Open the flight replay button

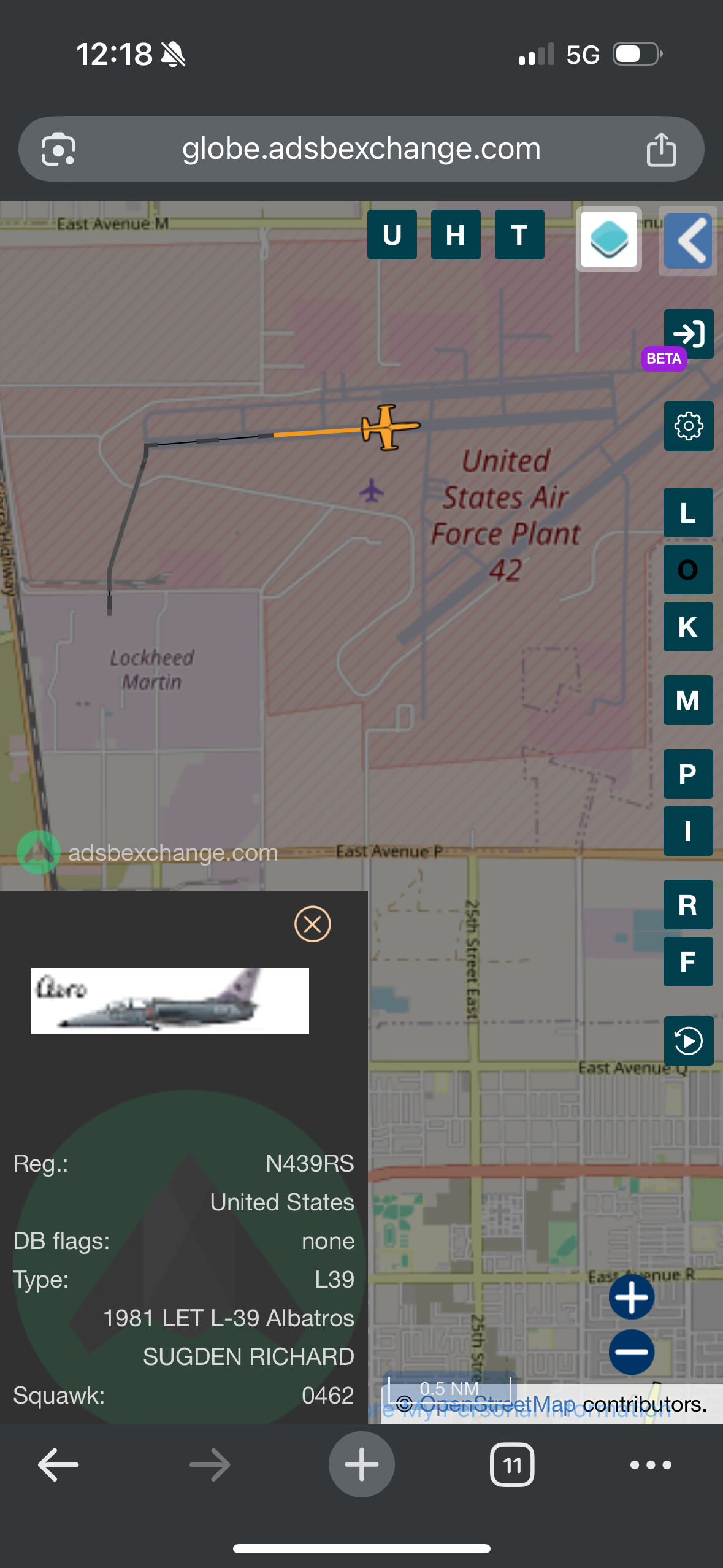point(688,1041)
